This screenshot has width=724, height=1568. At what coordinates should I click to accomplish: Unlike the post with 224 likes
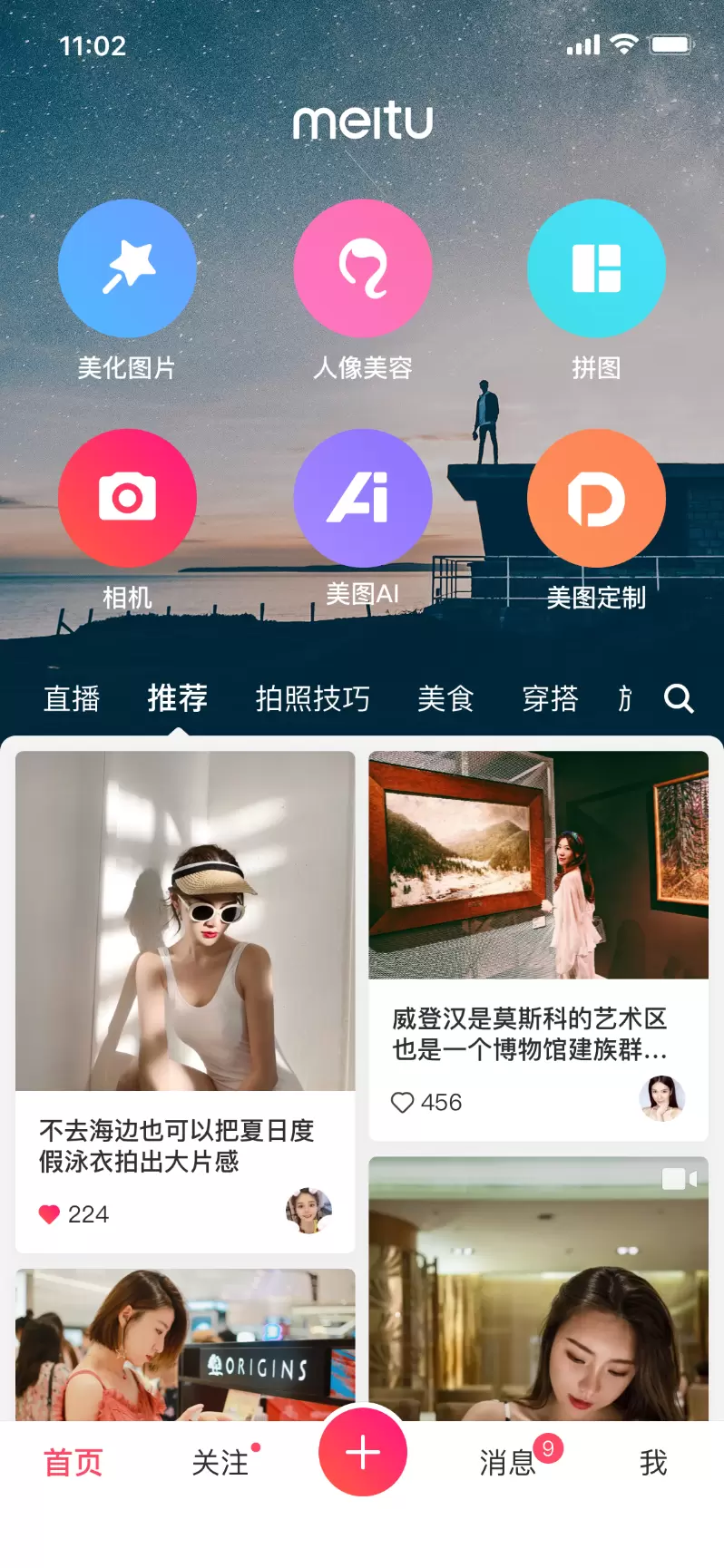tap(49, 1214)
